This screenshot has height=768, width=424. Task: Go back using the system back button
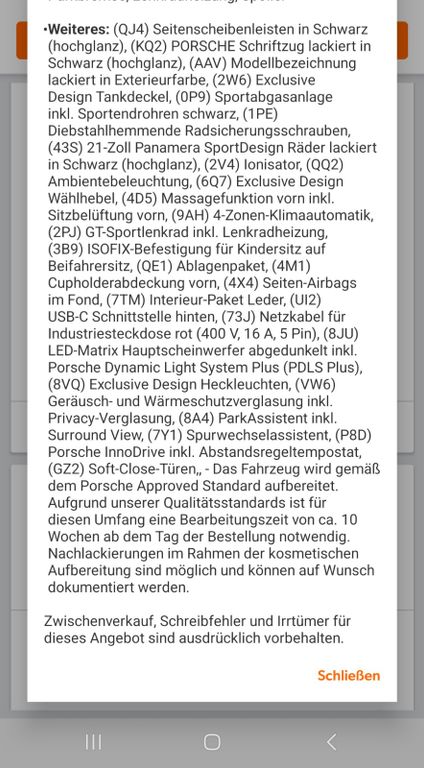331,742
